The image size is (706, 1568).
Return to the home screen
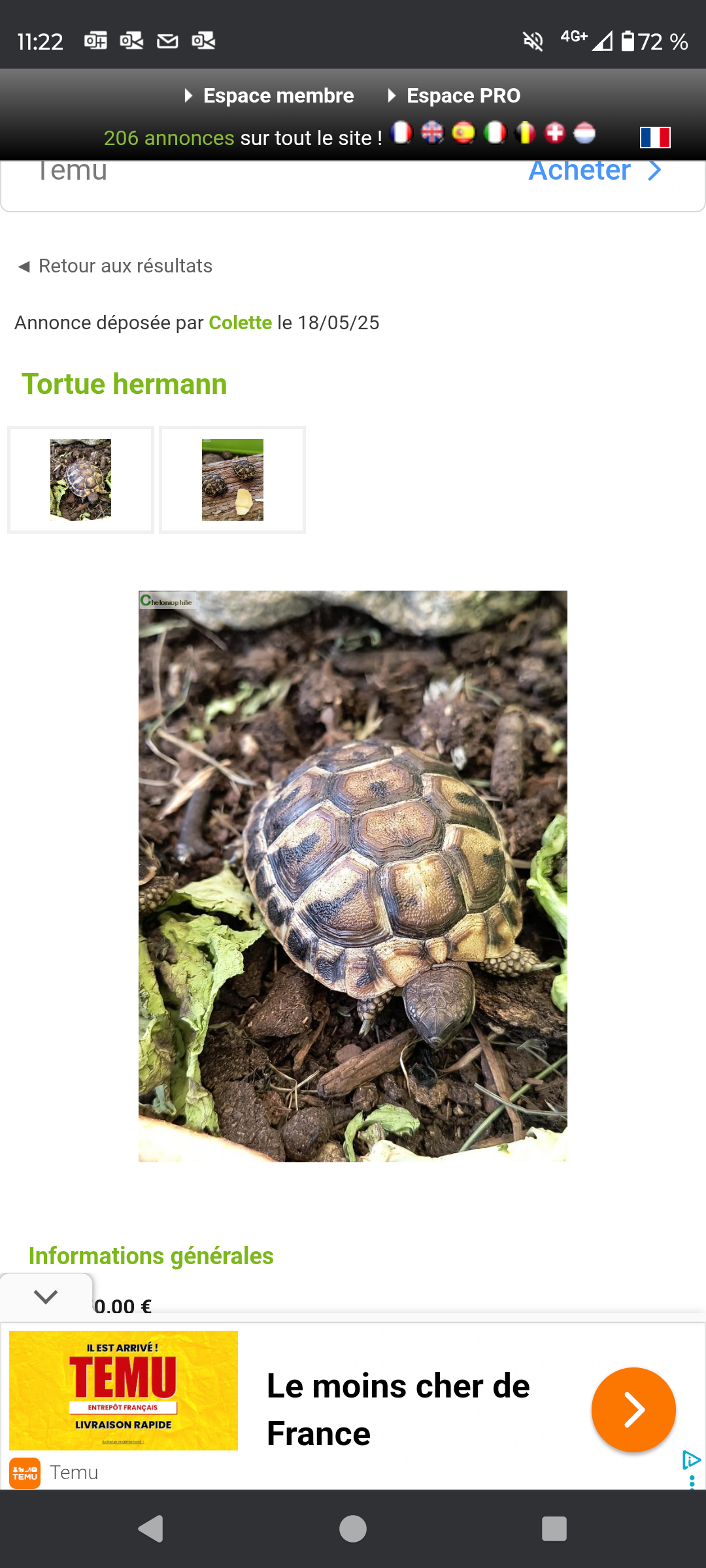(353, 1529)
